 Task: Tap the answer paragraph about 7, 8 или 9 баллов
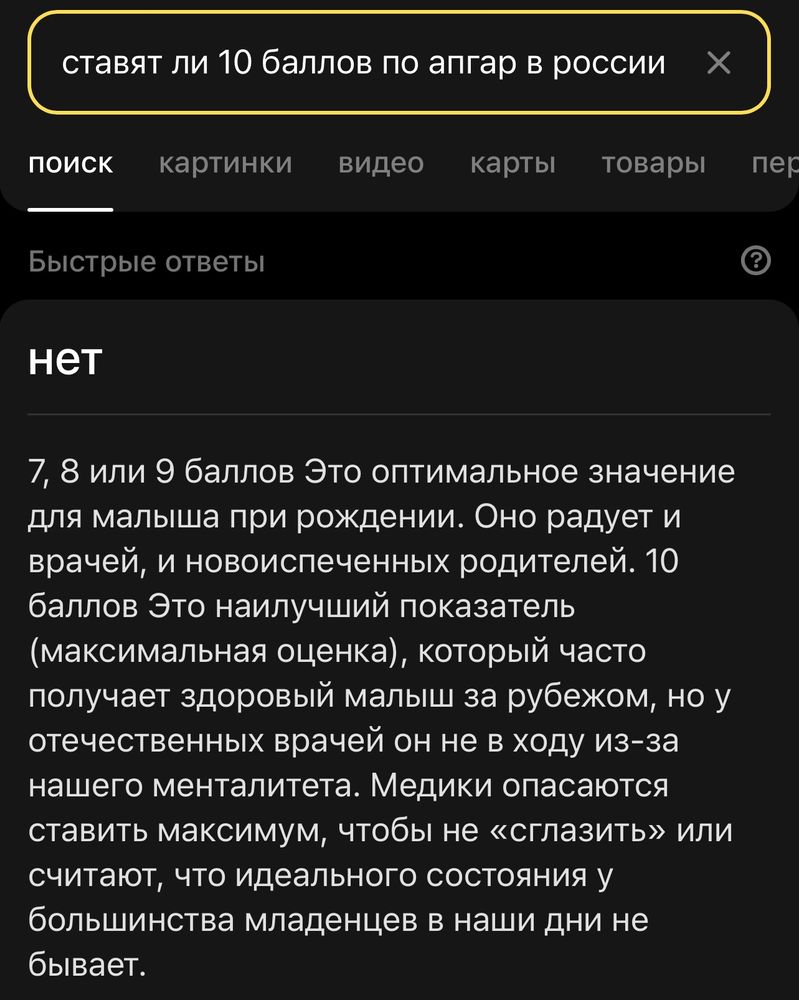(390, 700)
